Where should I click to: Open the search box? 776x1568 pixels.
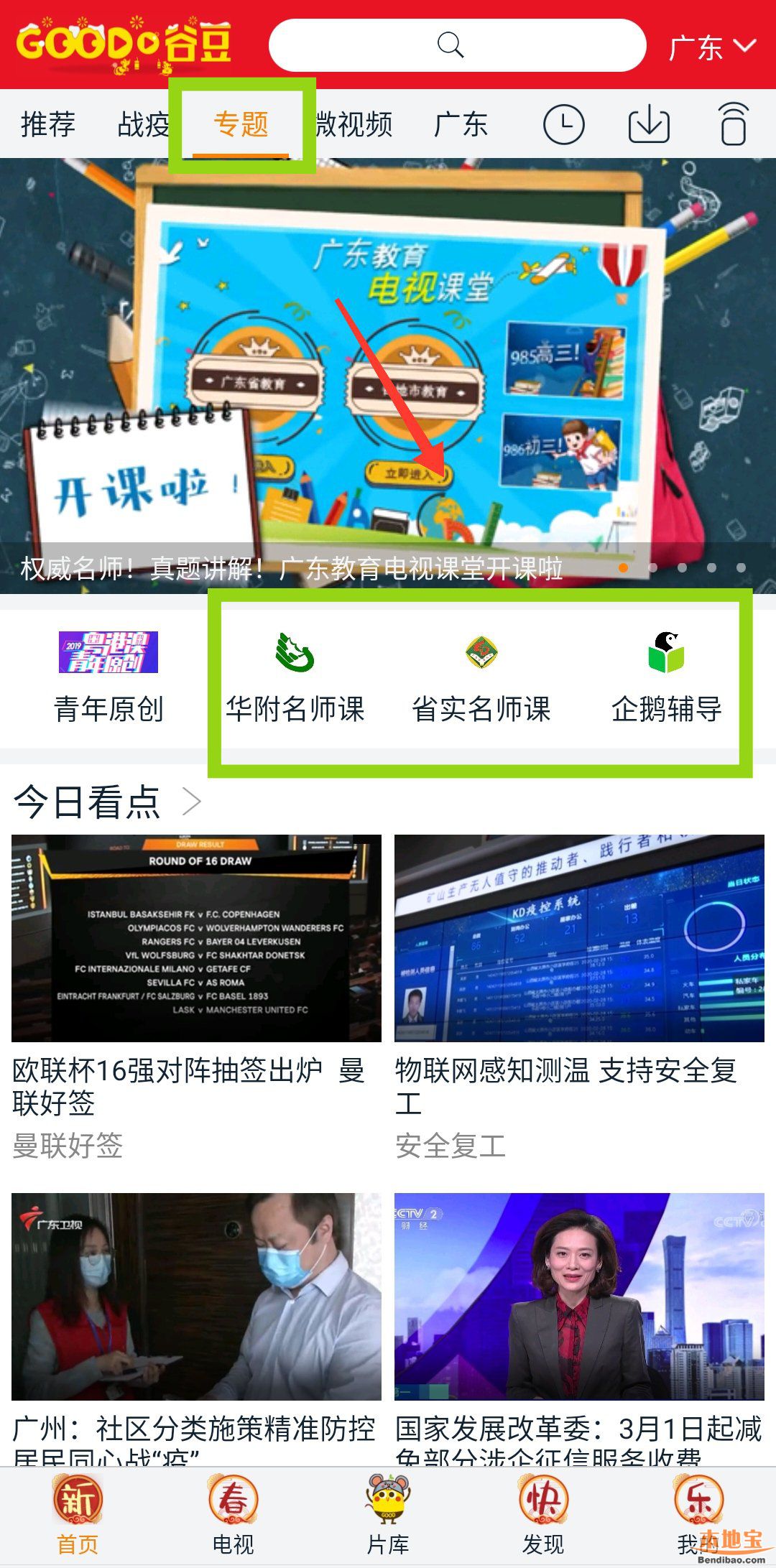(457, 45)
